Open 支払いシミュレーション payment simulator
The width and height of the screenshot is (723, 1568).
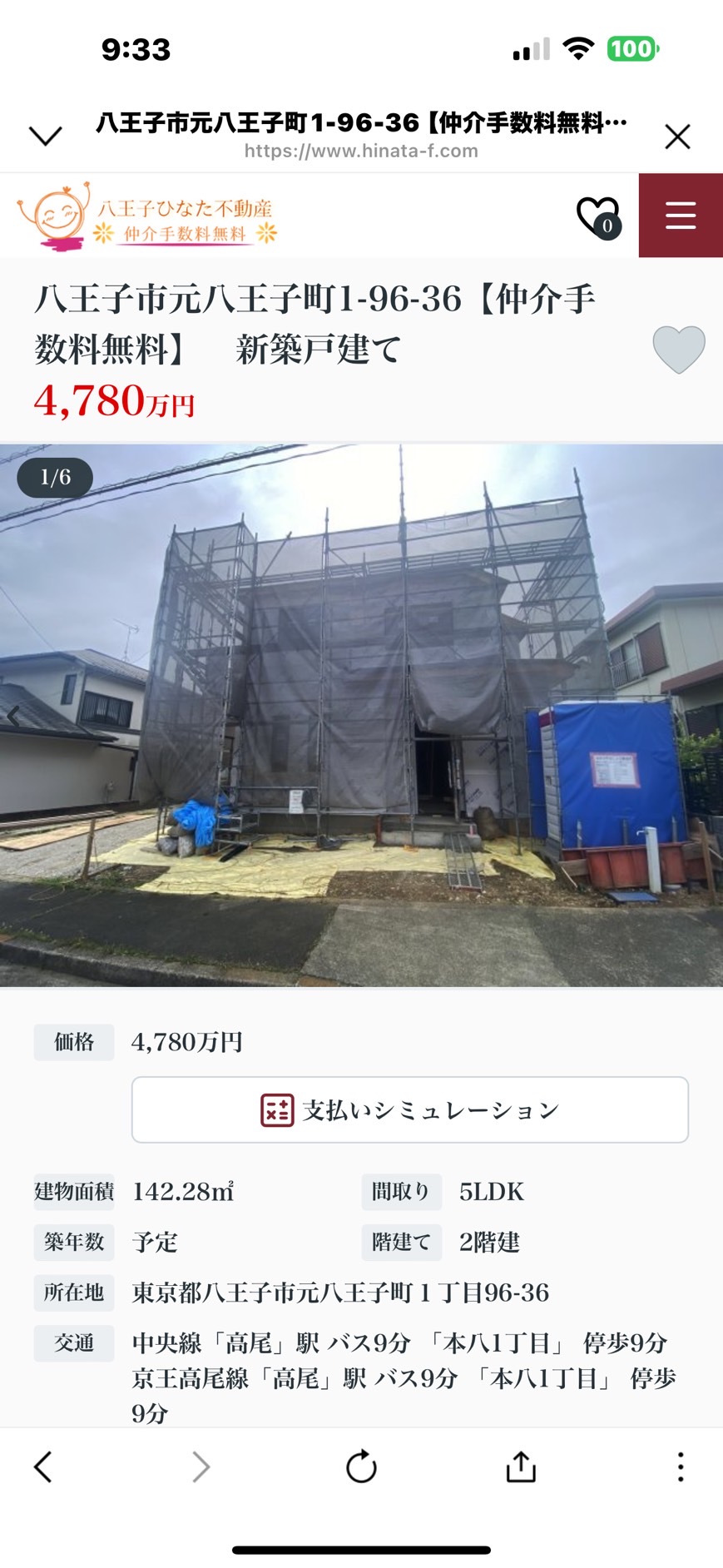click(410, 1110)
